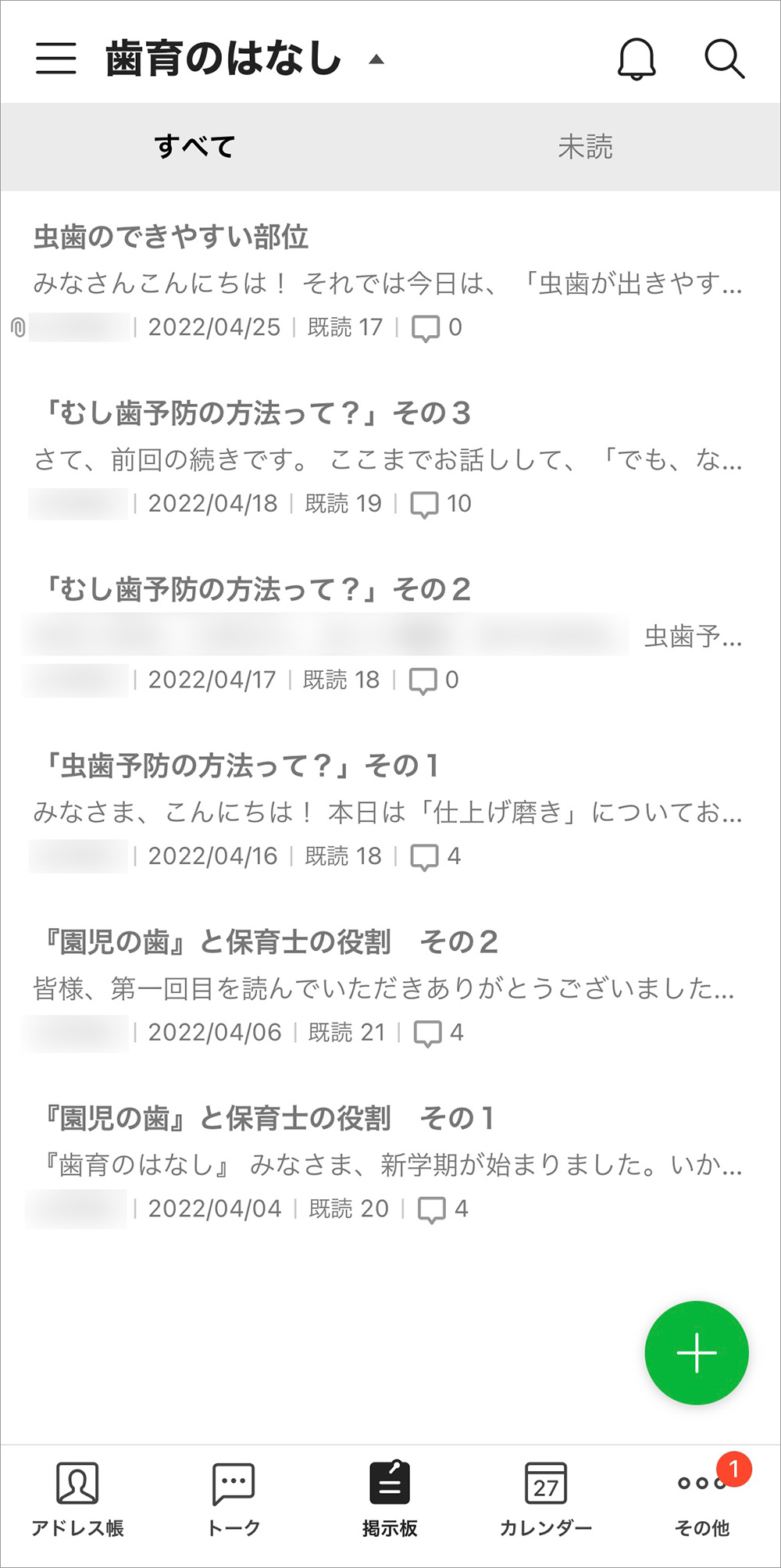Expand the 歯育のはなし board dropdown

tap(376, 59)
